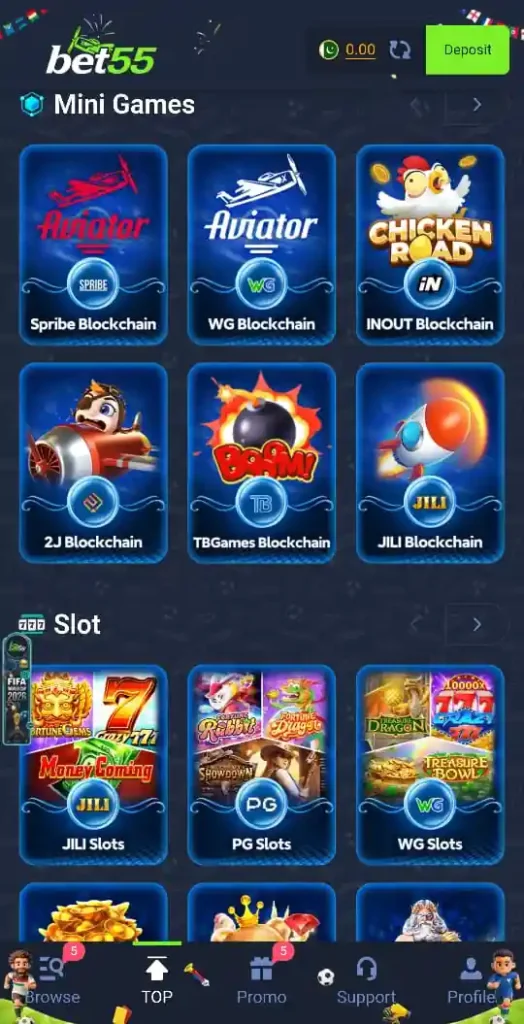Open PG Slots

coord(261,765)
